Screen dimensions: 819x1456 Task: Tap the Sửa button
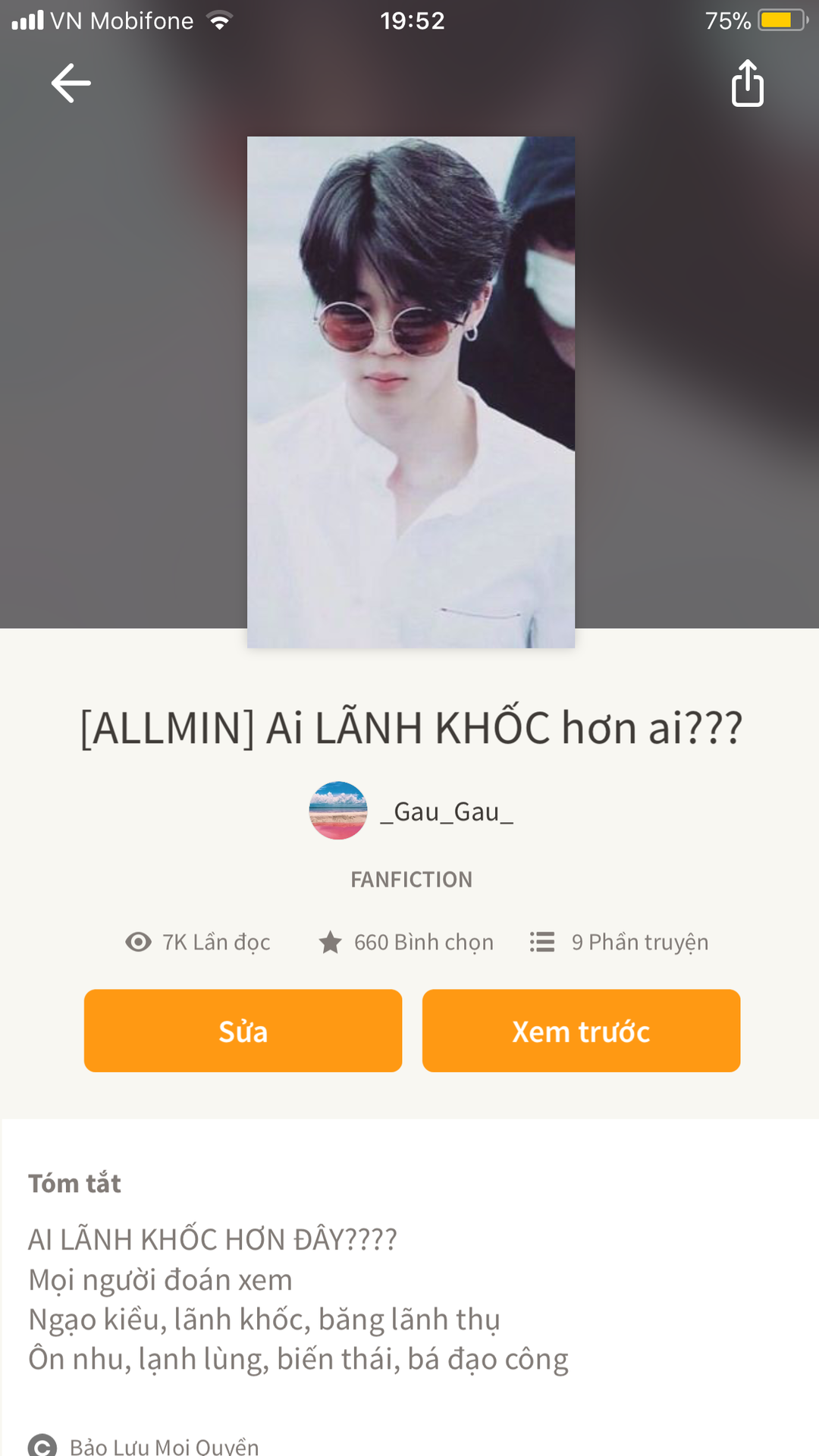(243, 1031)
